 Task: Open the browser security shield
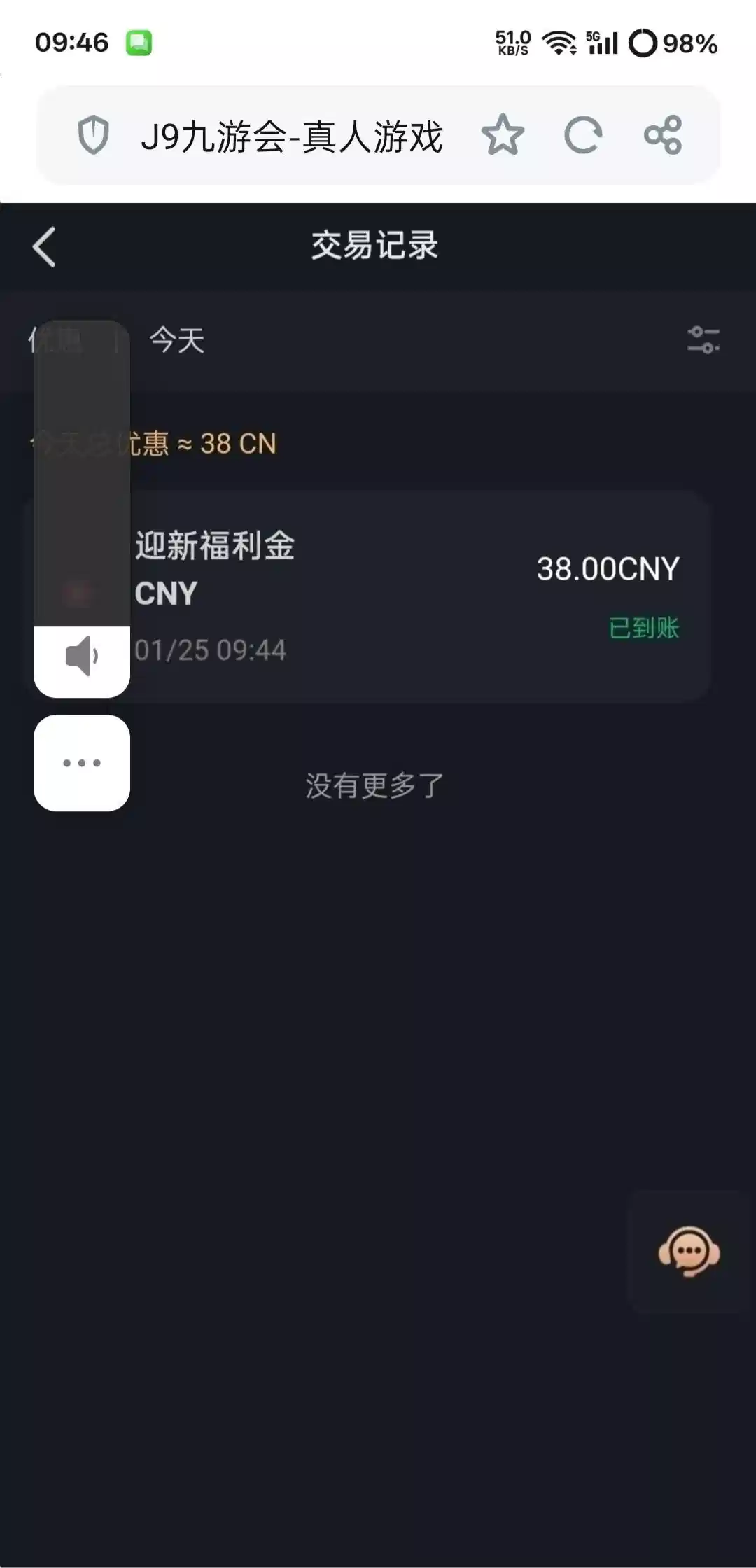pyautogui.click(x=93, y=135)
